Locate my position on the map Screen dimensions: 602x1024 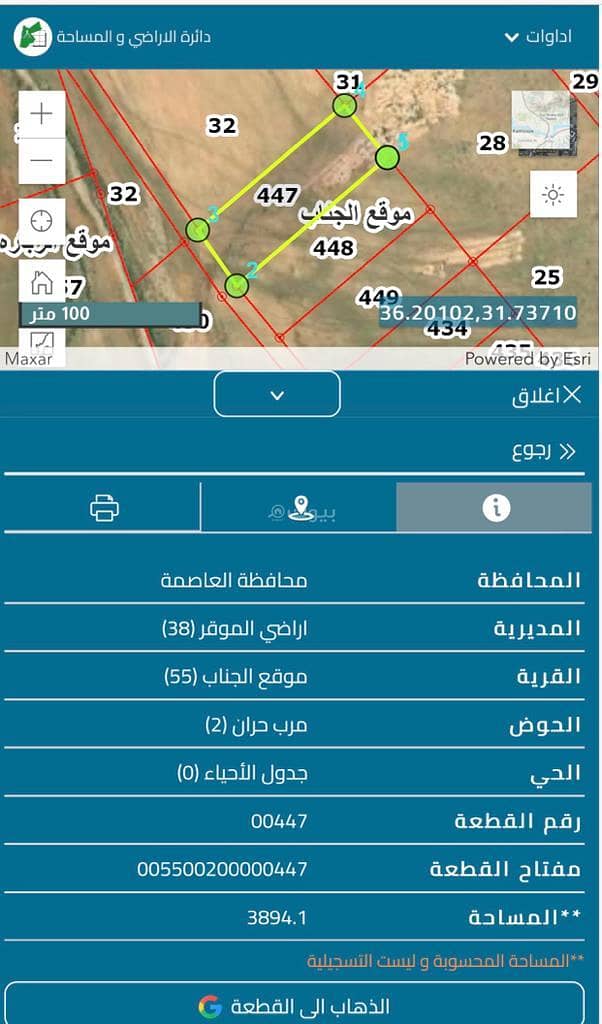tap(42, 220)
